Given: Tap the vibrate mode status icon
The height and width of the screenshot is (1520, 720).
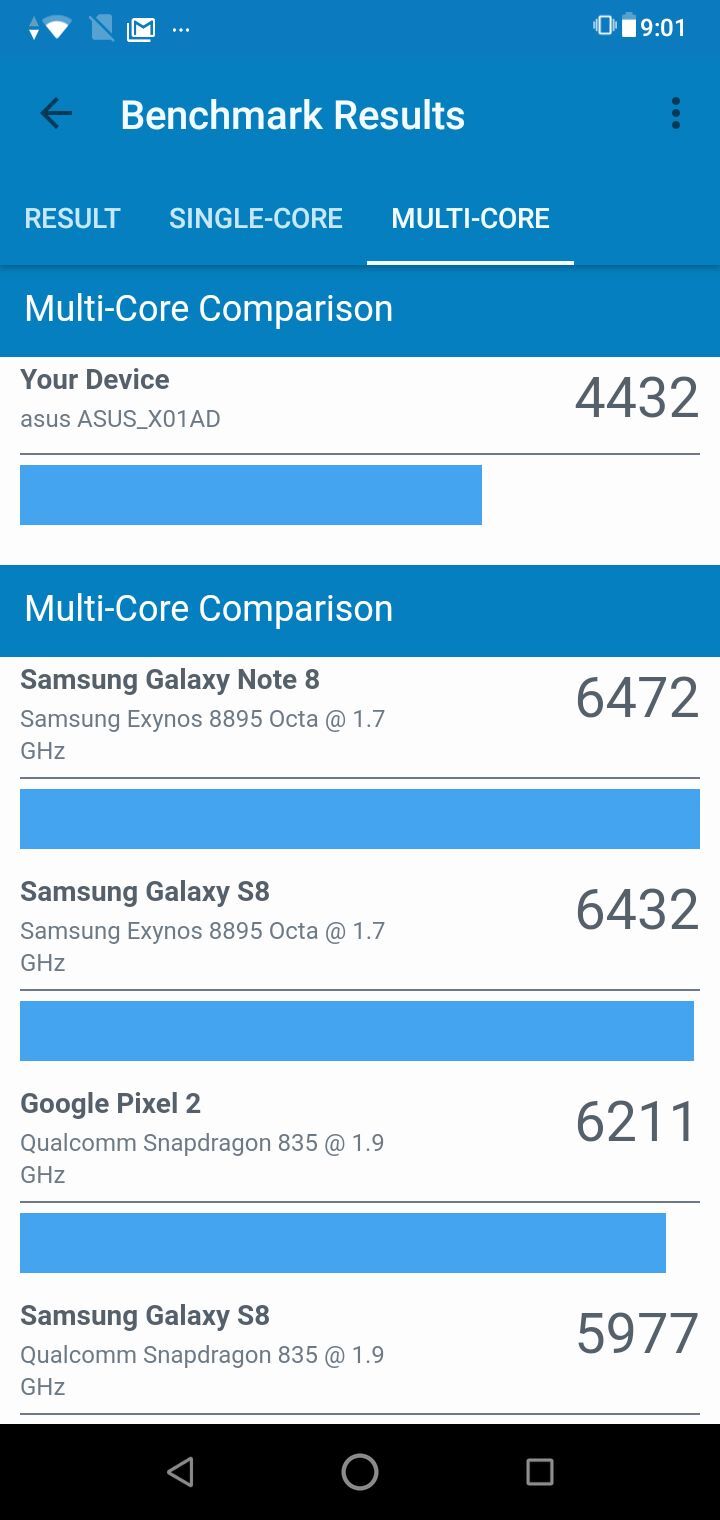Looking at the screenshot, I should [605, 27].
